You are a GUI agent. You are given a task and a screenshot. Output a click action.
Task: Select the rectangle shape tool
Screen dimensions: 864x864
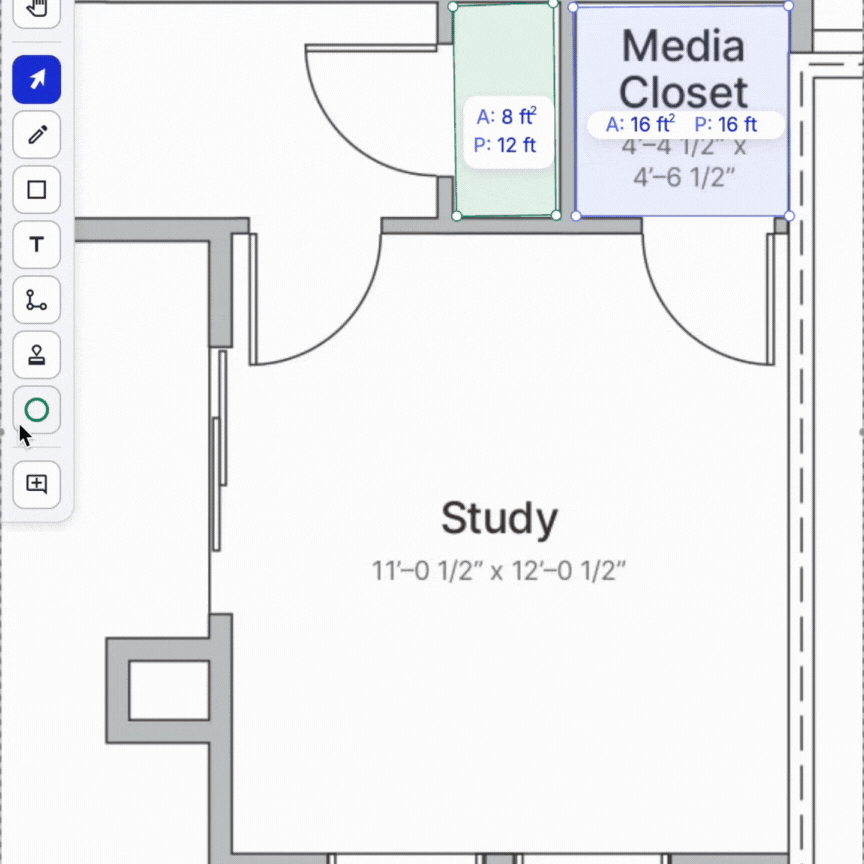pos(36,190)
